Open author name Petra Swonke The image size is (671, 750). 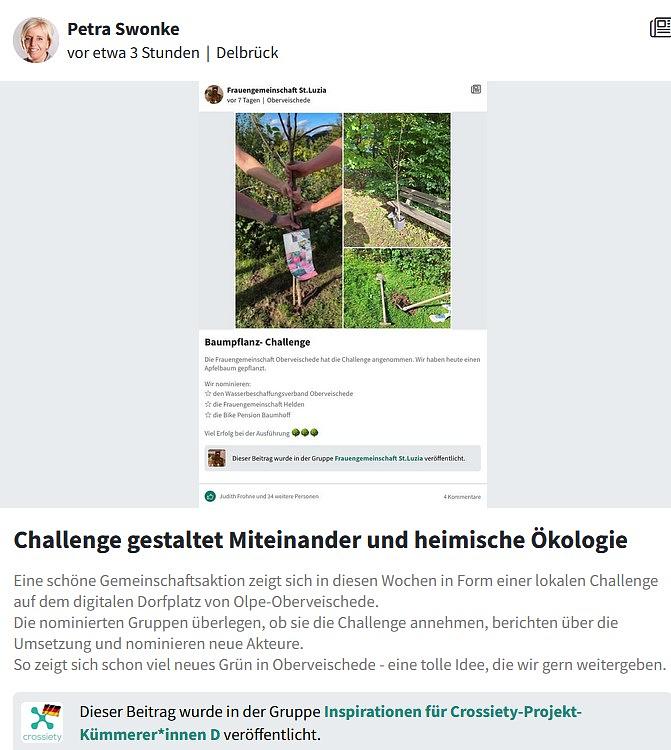(x=123, y=28)
